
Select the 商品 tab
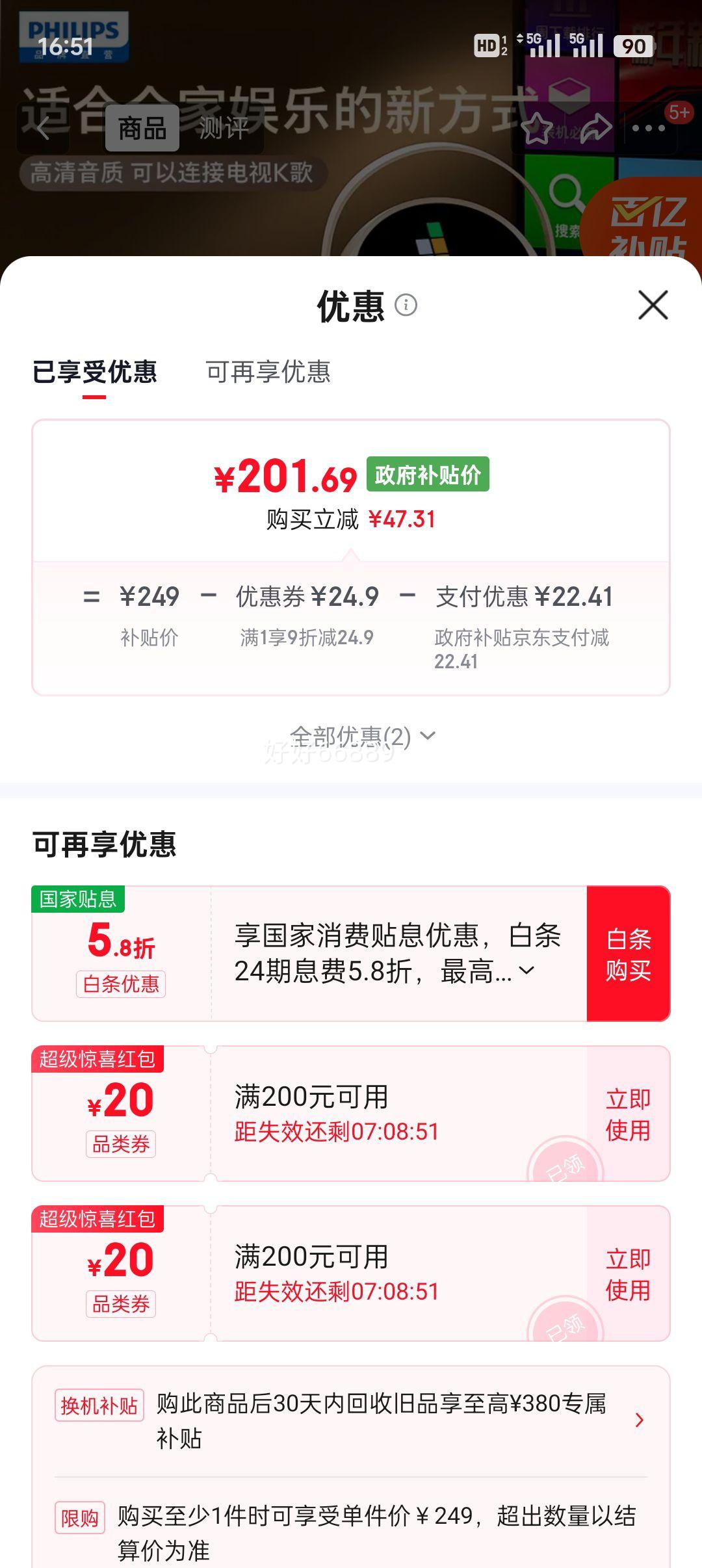[143, 127]
